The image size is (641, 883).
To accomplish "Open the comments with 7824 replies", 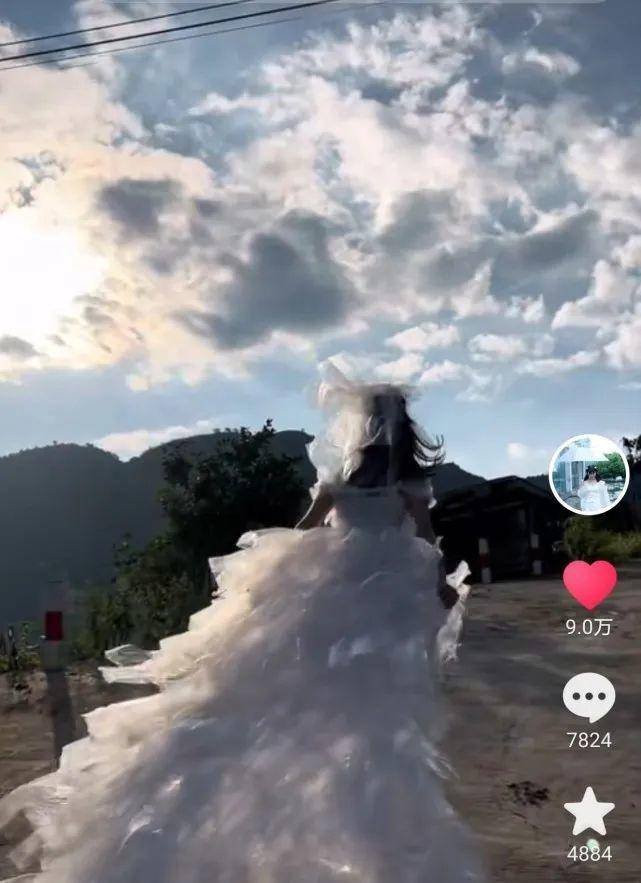I will 589,697.
